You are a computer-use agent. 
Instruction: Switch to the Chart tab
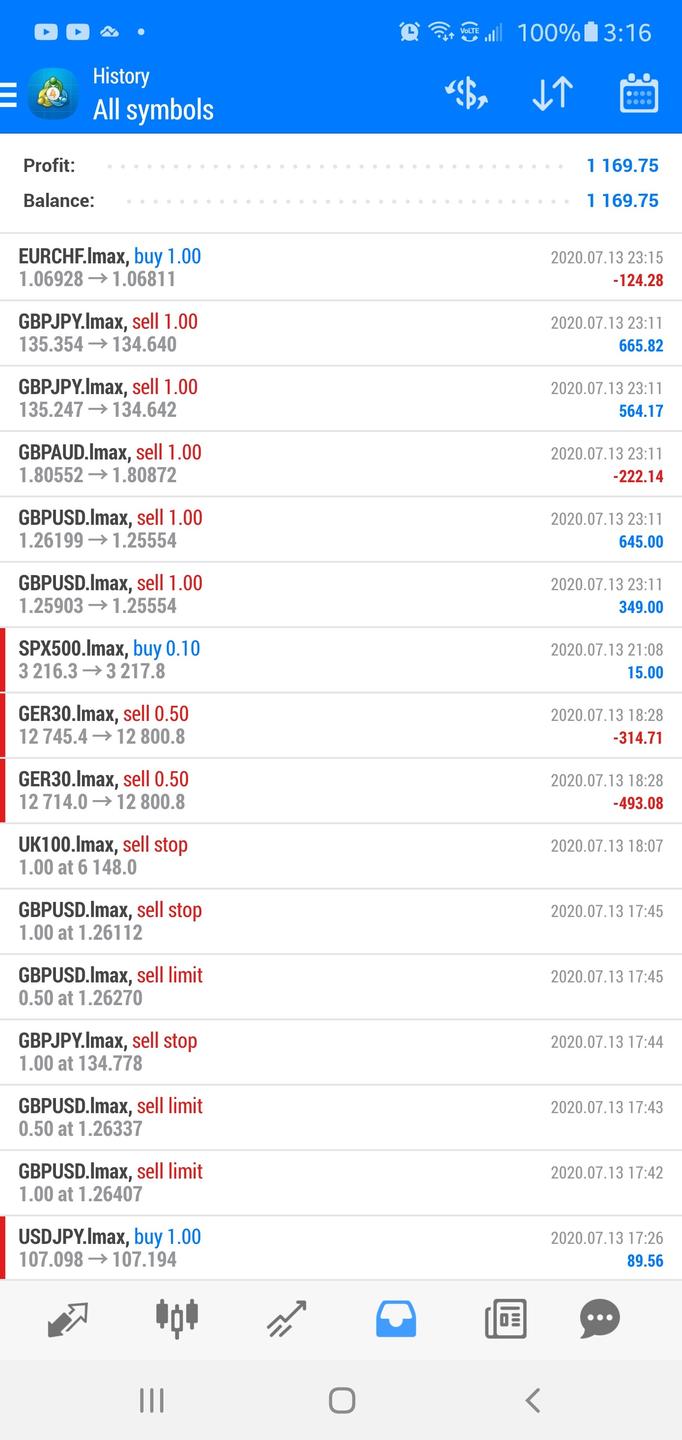pos(177,1319)
